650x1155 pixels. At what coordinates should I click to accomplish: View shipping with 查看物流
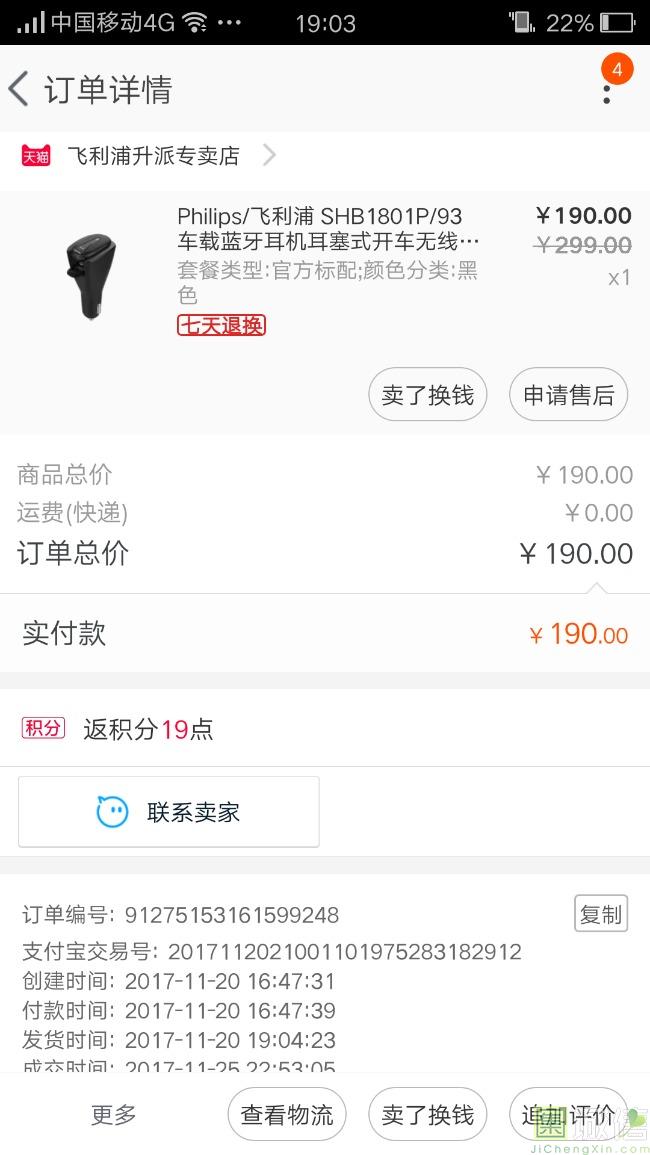(287, 1115)
